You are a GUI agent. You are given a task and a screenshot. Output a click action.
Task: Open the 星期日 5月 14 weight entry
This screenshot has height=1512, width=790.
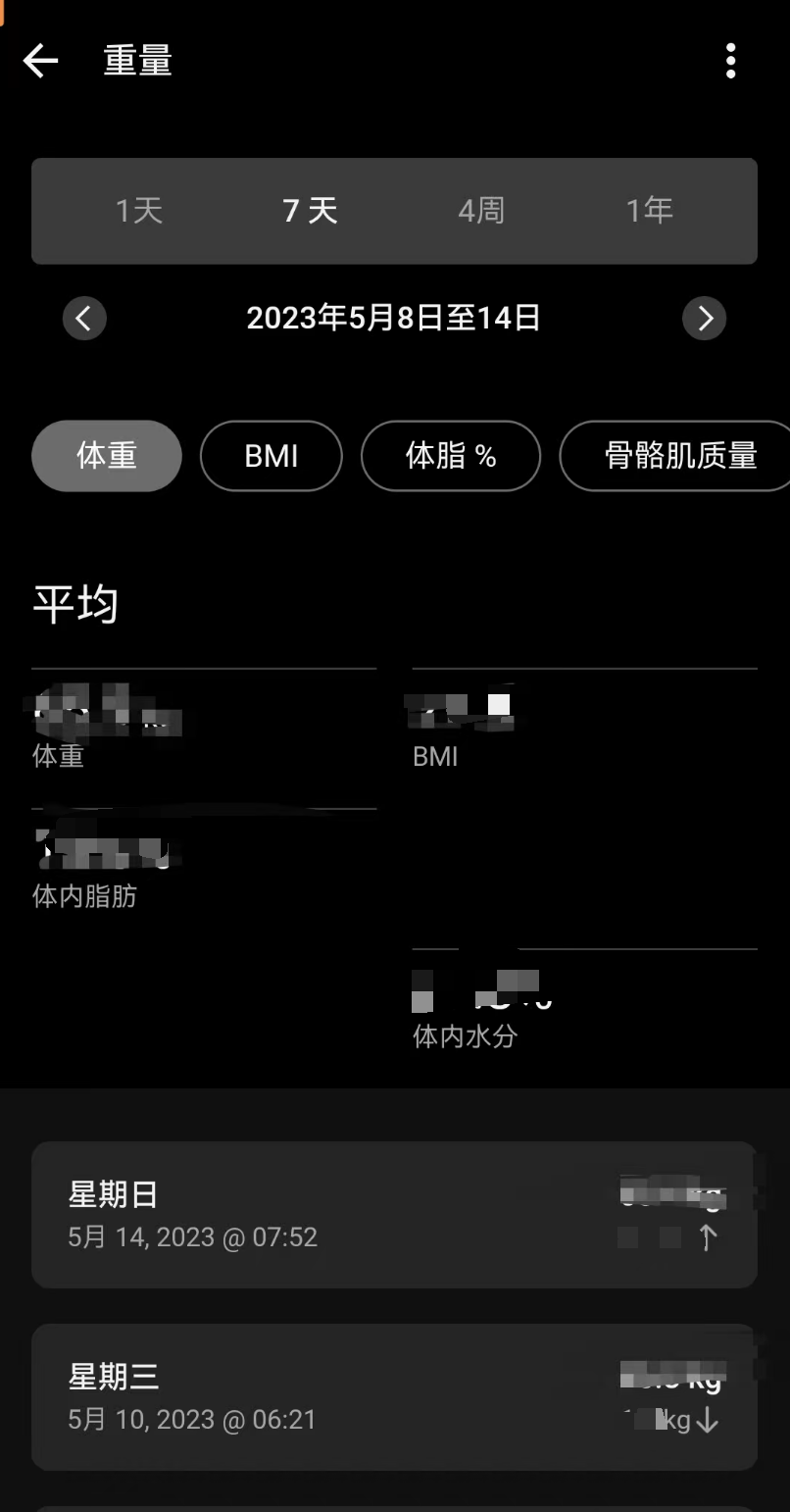click(394, 1215)
